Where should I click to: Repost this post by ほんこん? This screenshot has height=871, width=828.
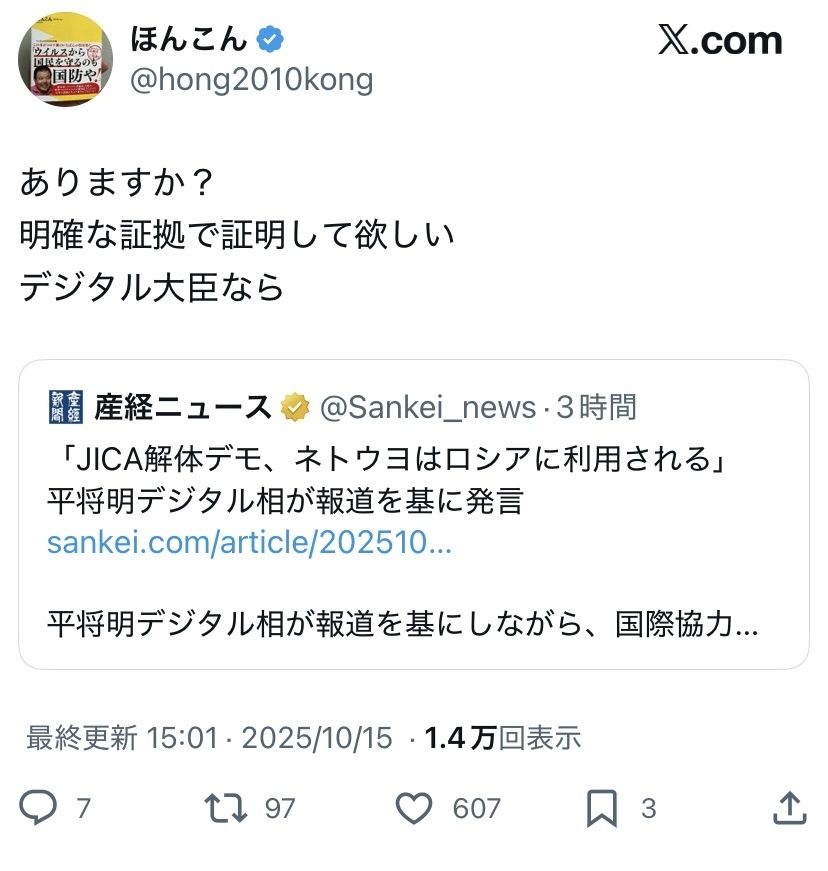click(x=225, y=808)
